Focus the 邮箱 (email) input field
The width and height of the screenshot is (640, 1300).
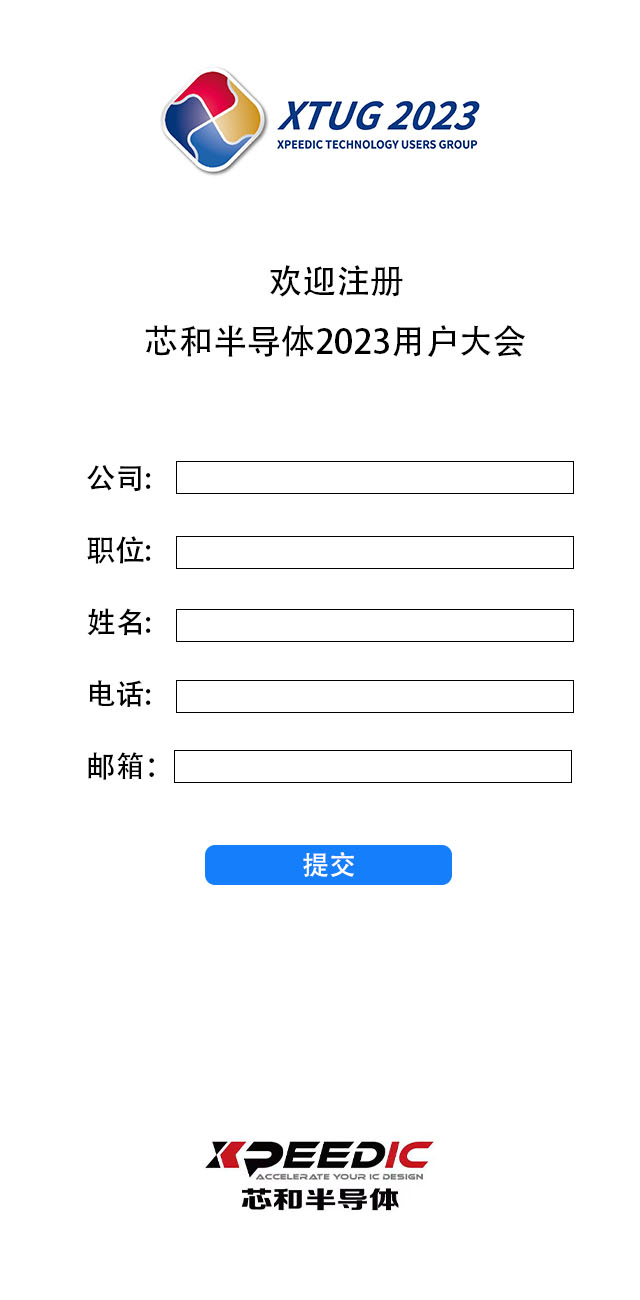[372, 767]
